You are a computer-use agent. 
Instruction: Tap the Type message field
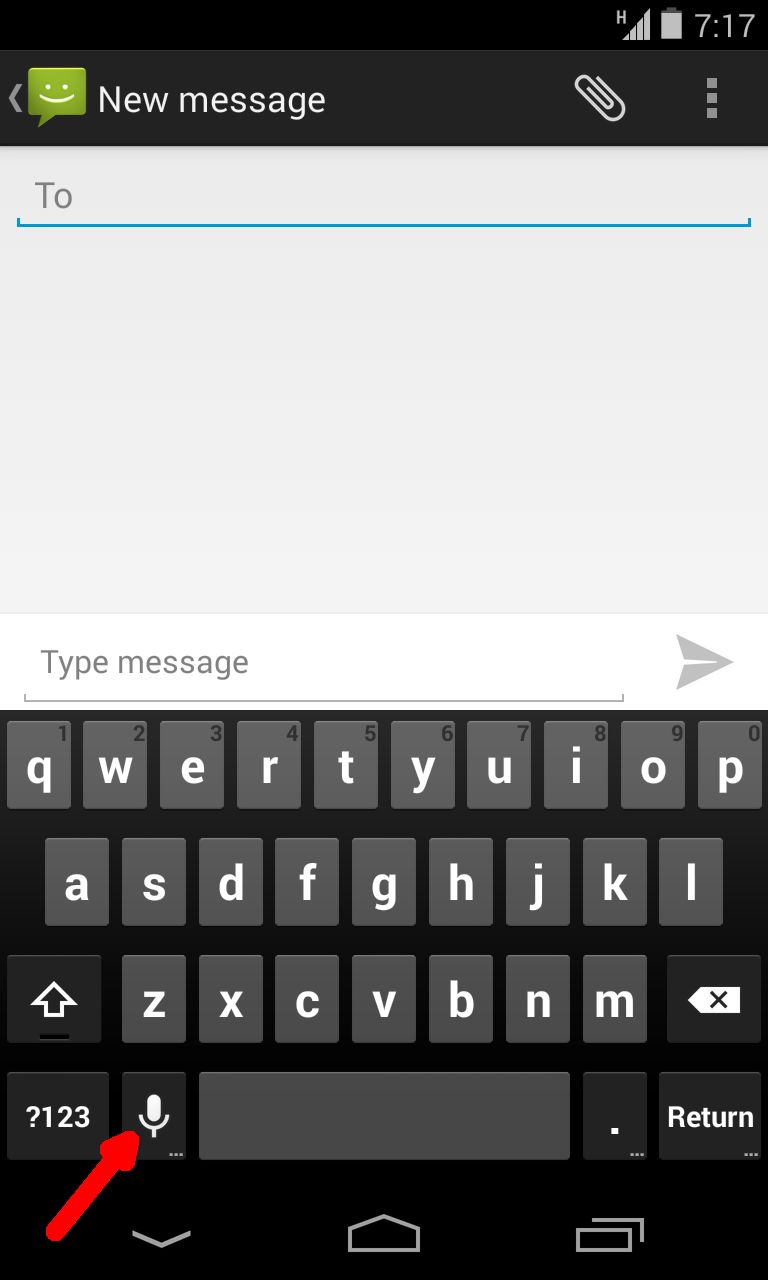point(324,663)
